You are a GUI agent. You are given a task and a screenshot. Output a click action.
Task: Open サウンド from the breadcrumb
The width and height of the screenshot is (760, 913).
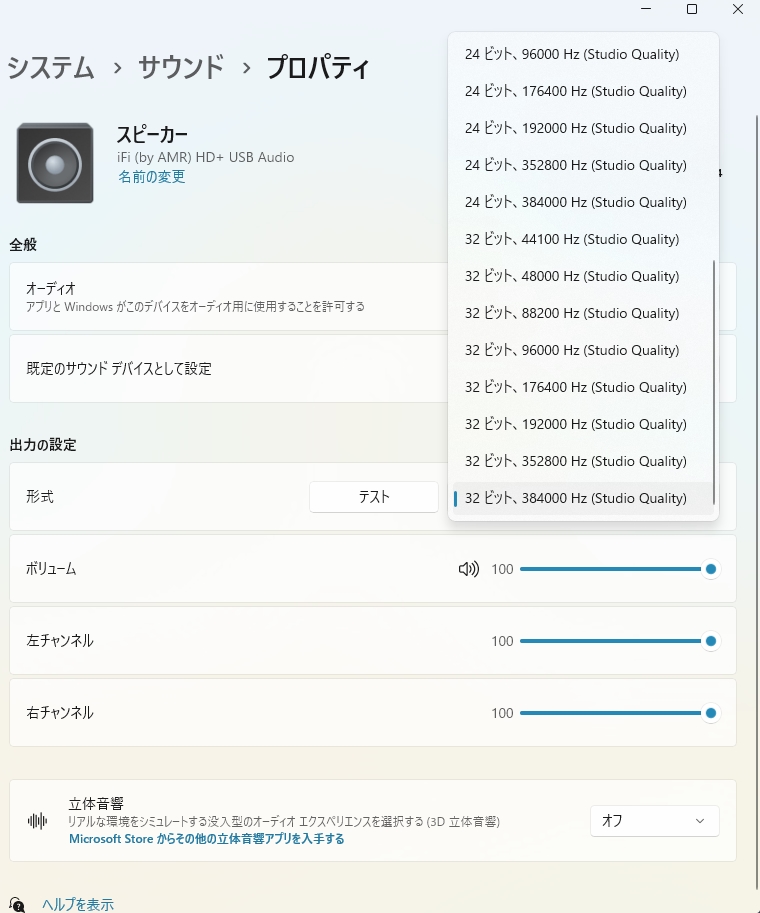coord(181,68)
